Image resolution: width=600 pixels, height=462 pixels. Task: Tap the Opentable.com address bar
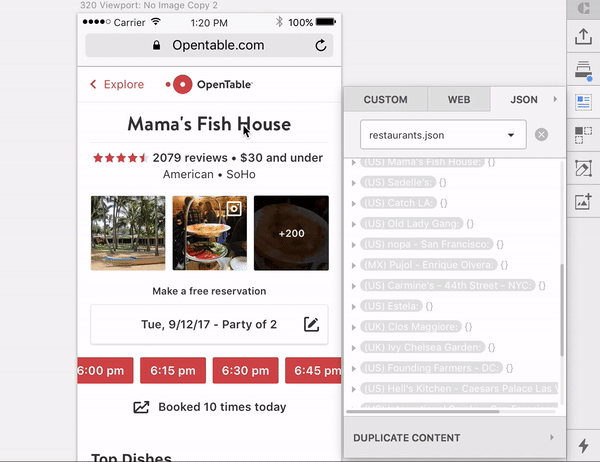click(x=208, y=45)
